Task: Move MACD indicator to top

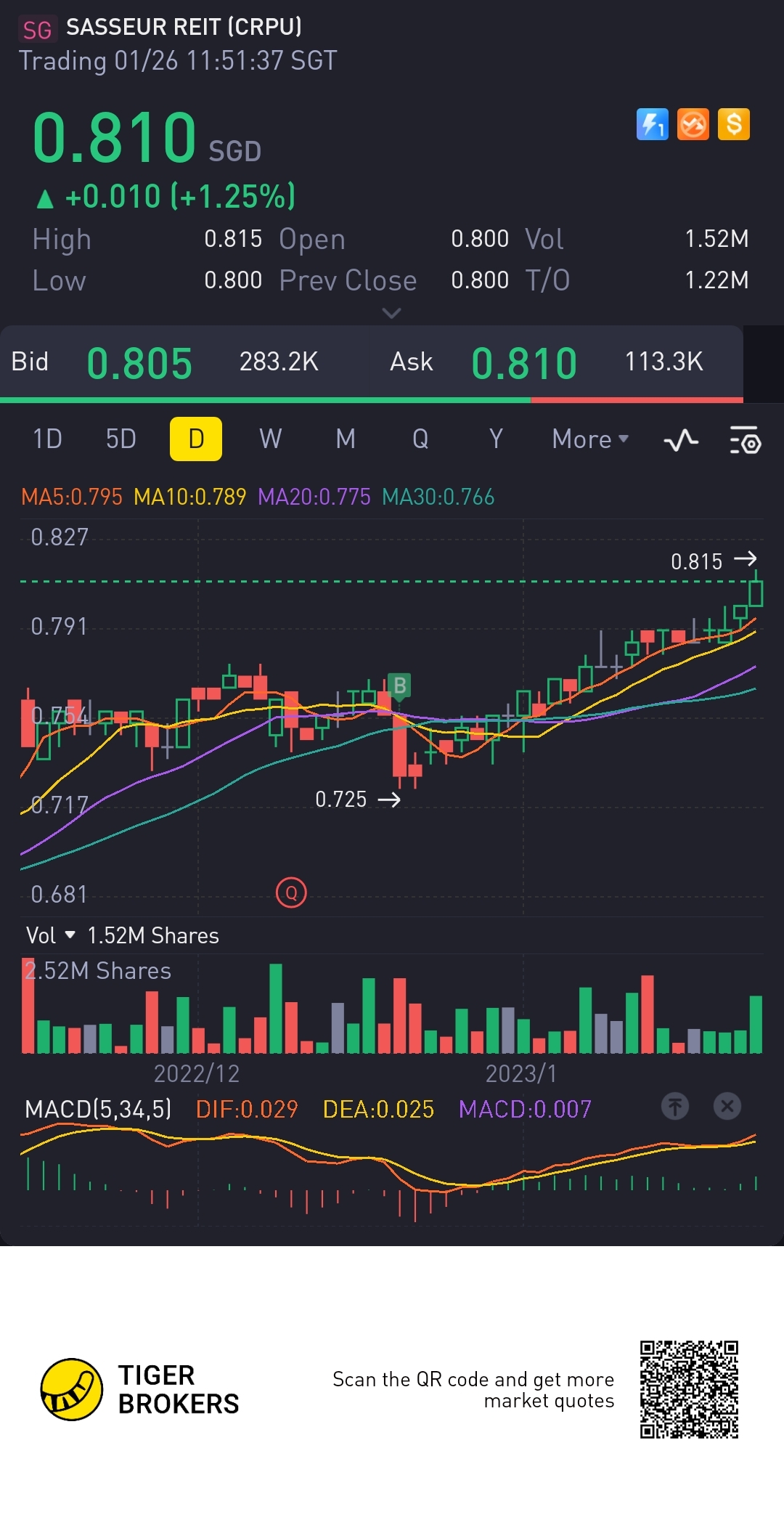Action: [x=675, y=1107]
